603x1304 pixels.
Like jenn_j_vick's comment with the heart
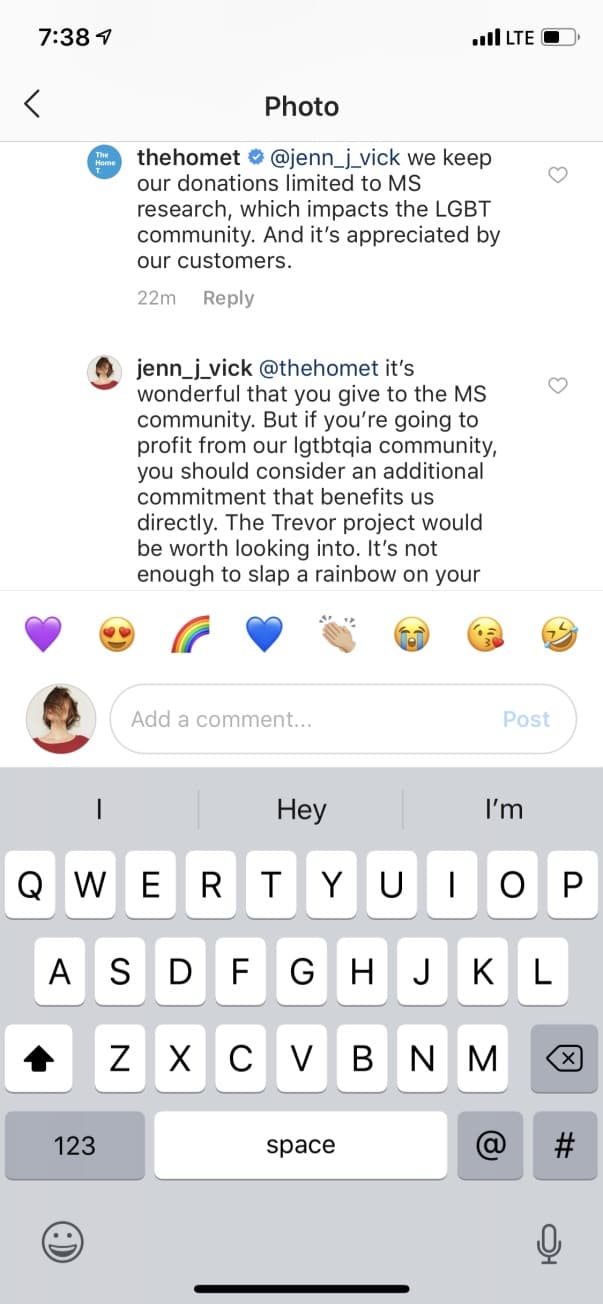coord(559,385)
